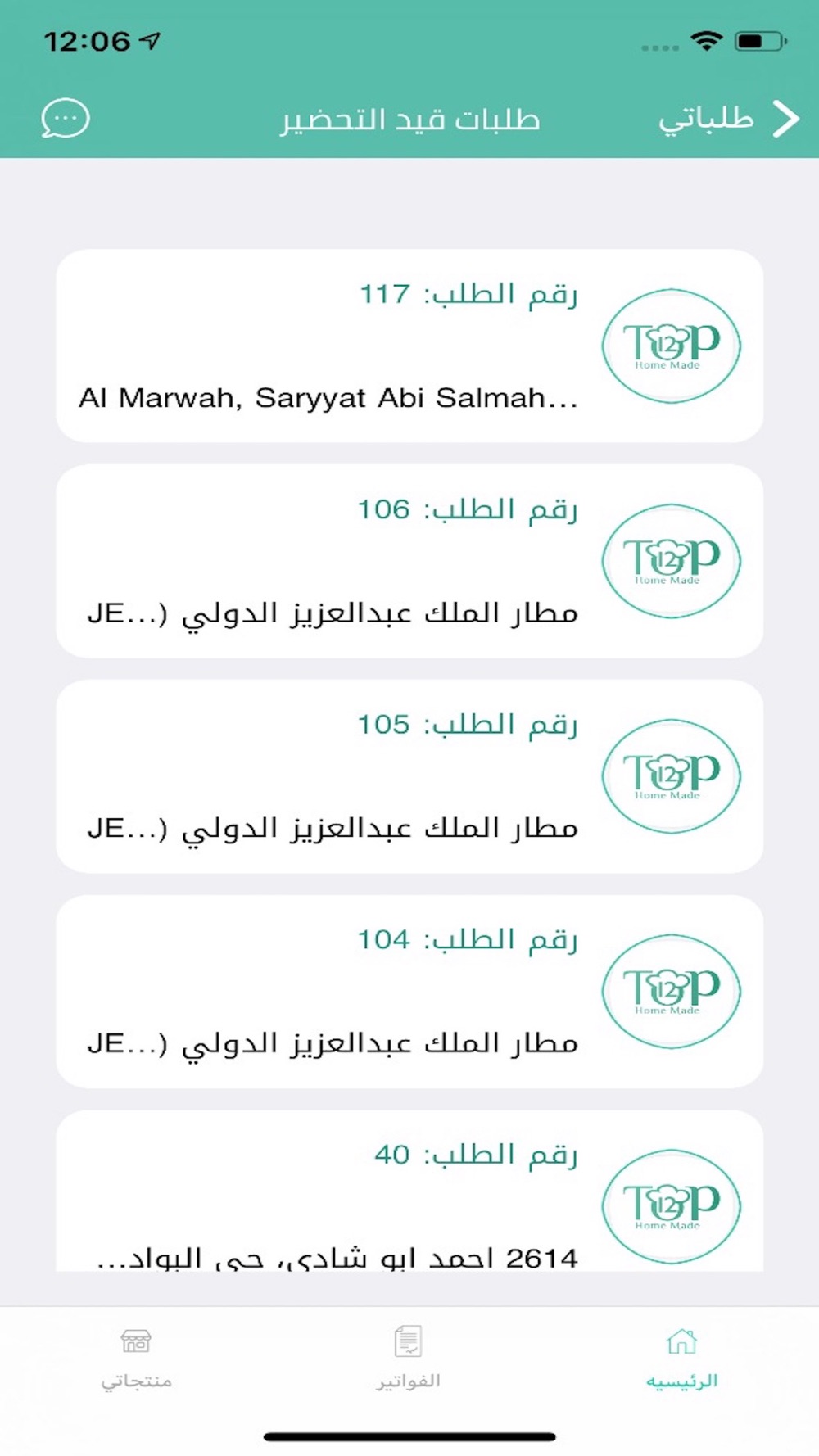Go to the الرئيسيه home tab
The image size is (819, 1456).
681,1359
